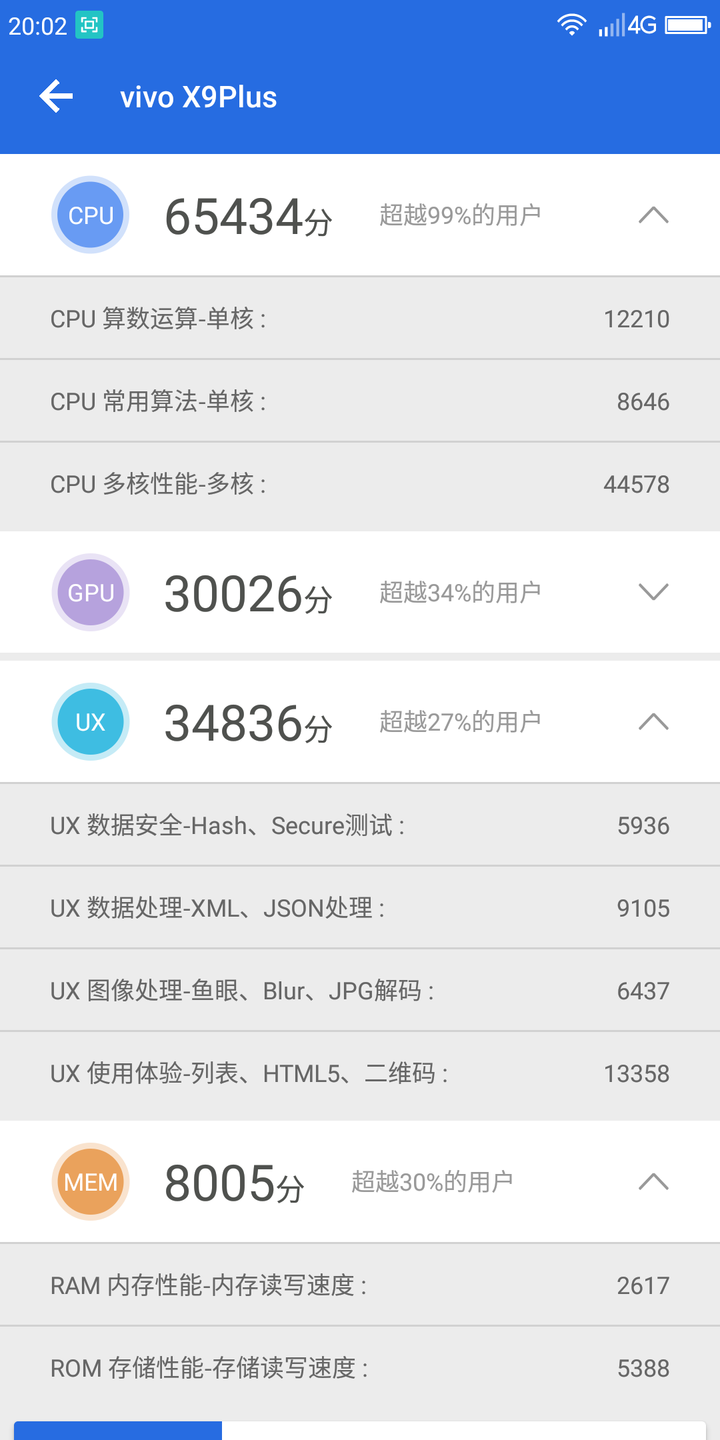The height and width of the screenshot is (1440, 720).
Task: Expand the GPU score details
Action: coord(653,592)
